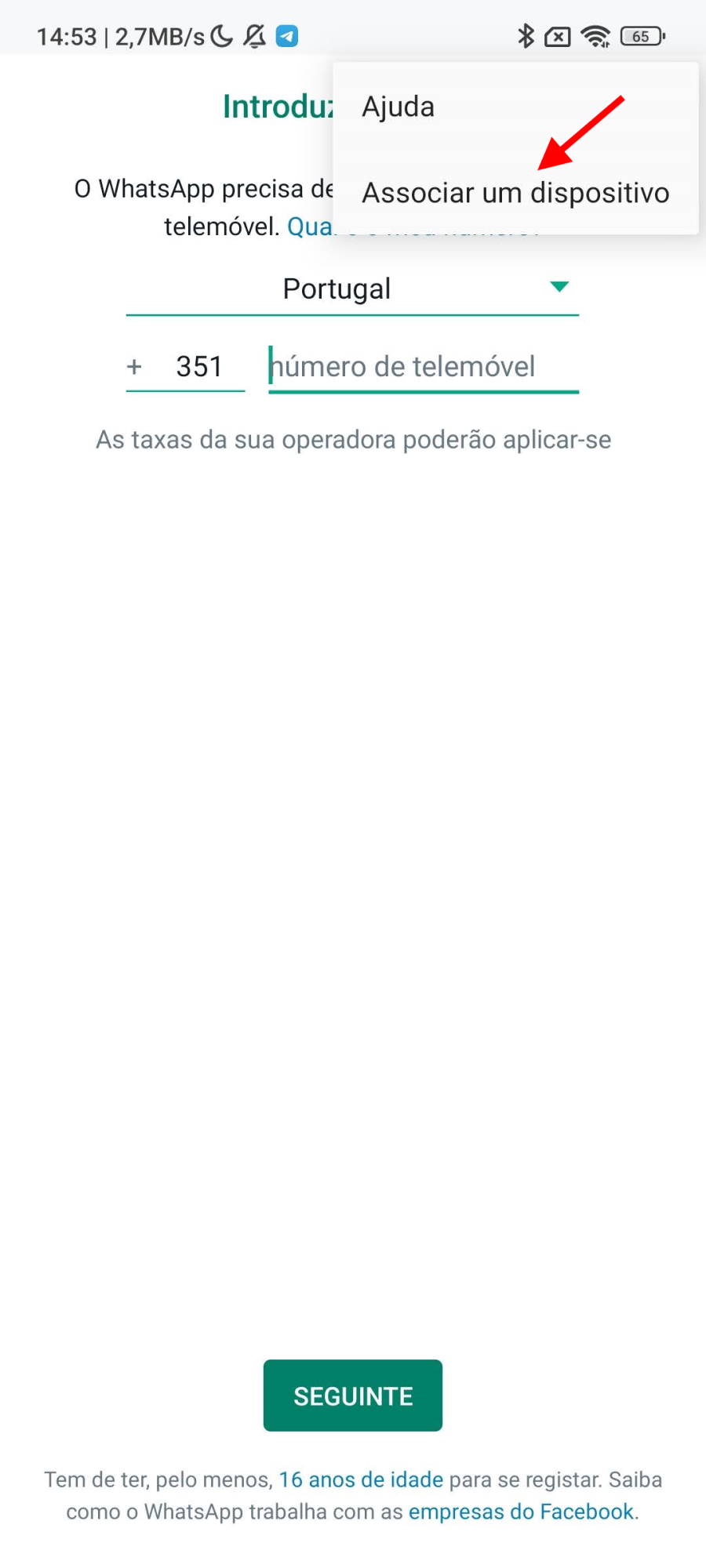Tap the SEGUINTE button
The image size is (706, 1568).
(353, 1396)
